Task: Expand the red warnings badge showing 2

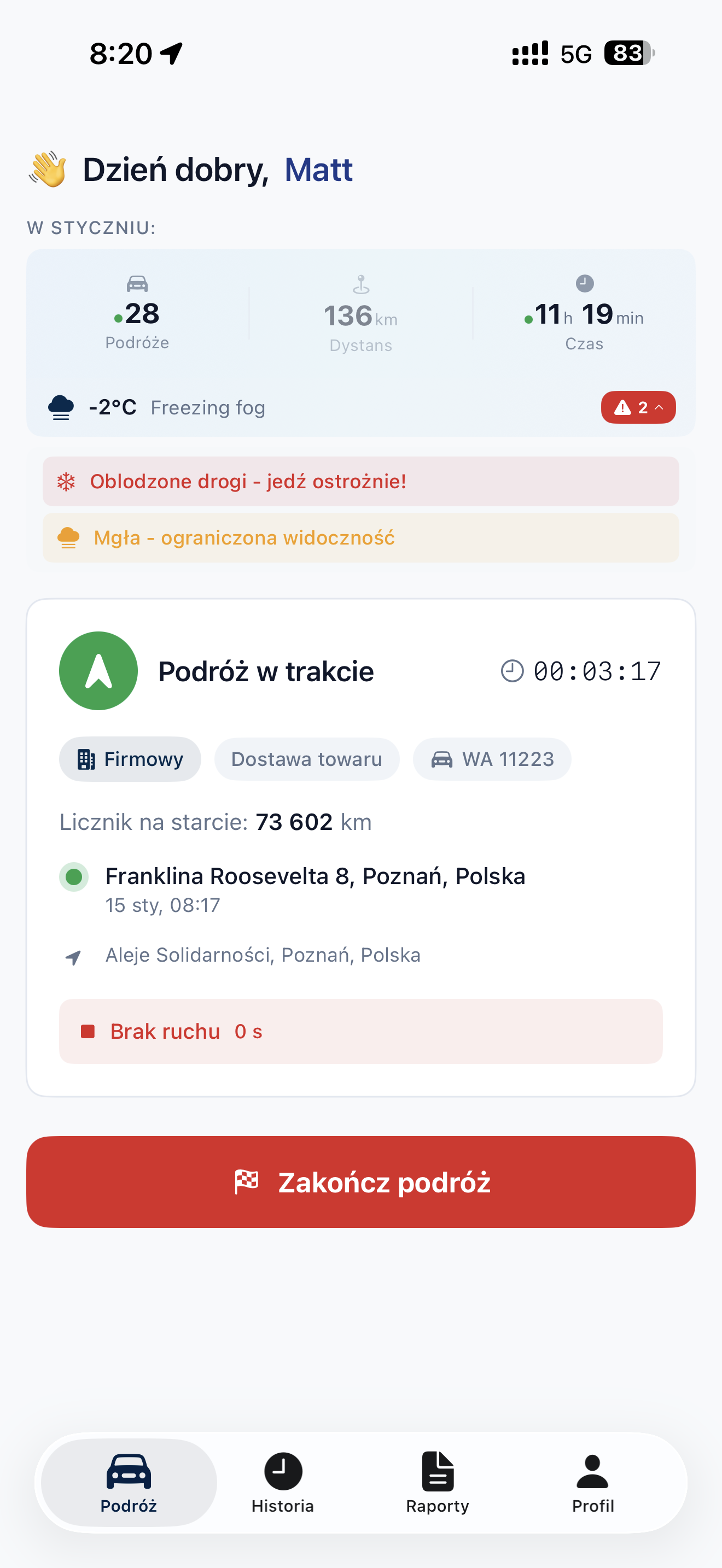Action: [637, 407]
